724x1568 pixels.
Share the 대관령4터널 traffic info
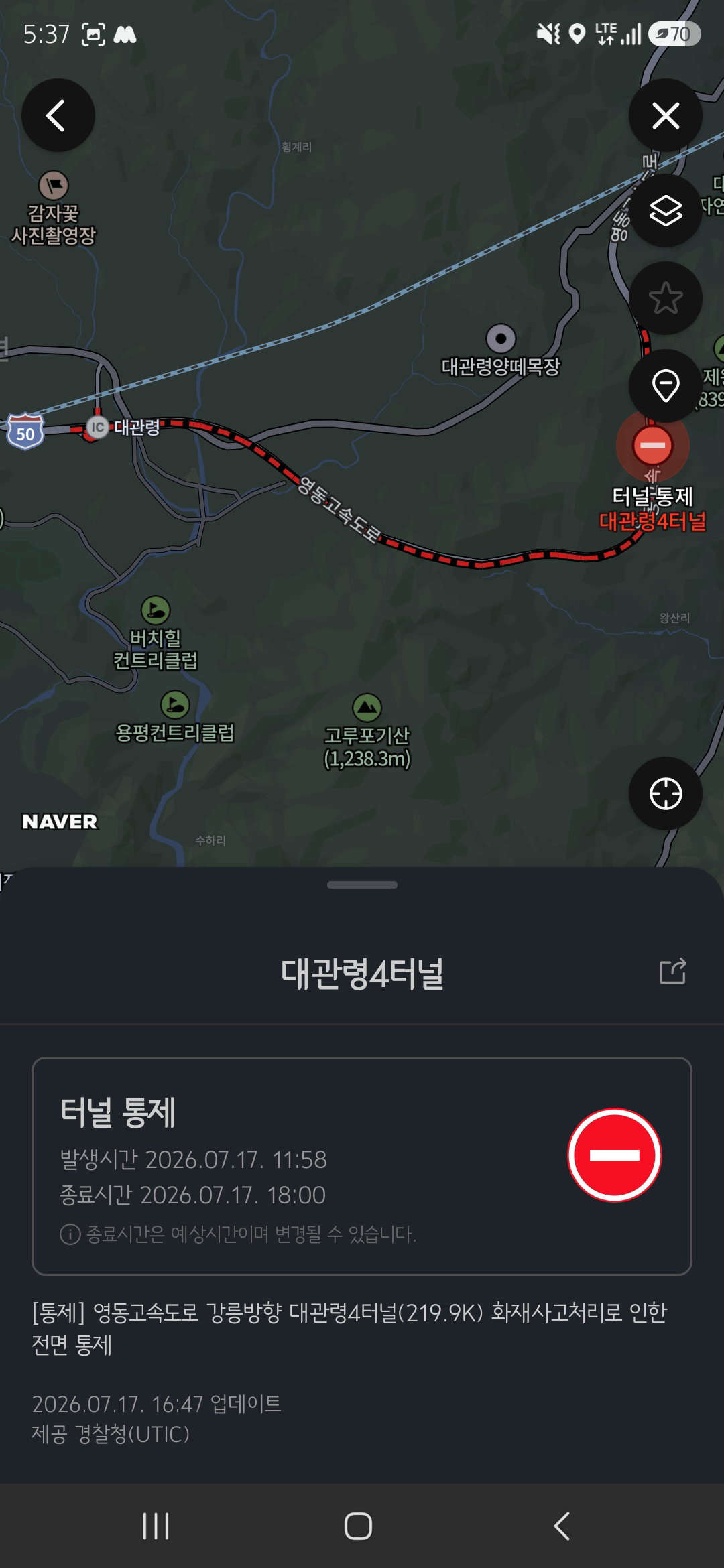(x=672, y=971)
